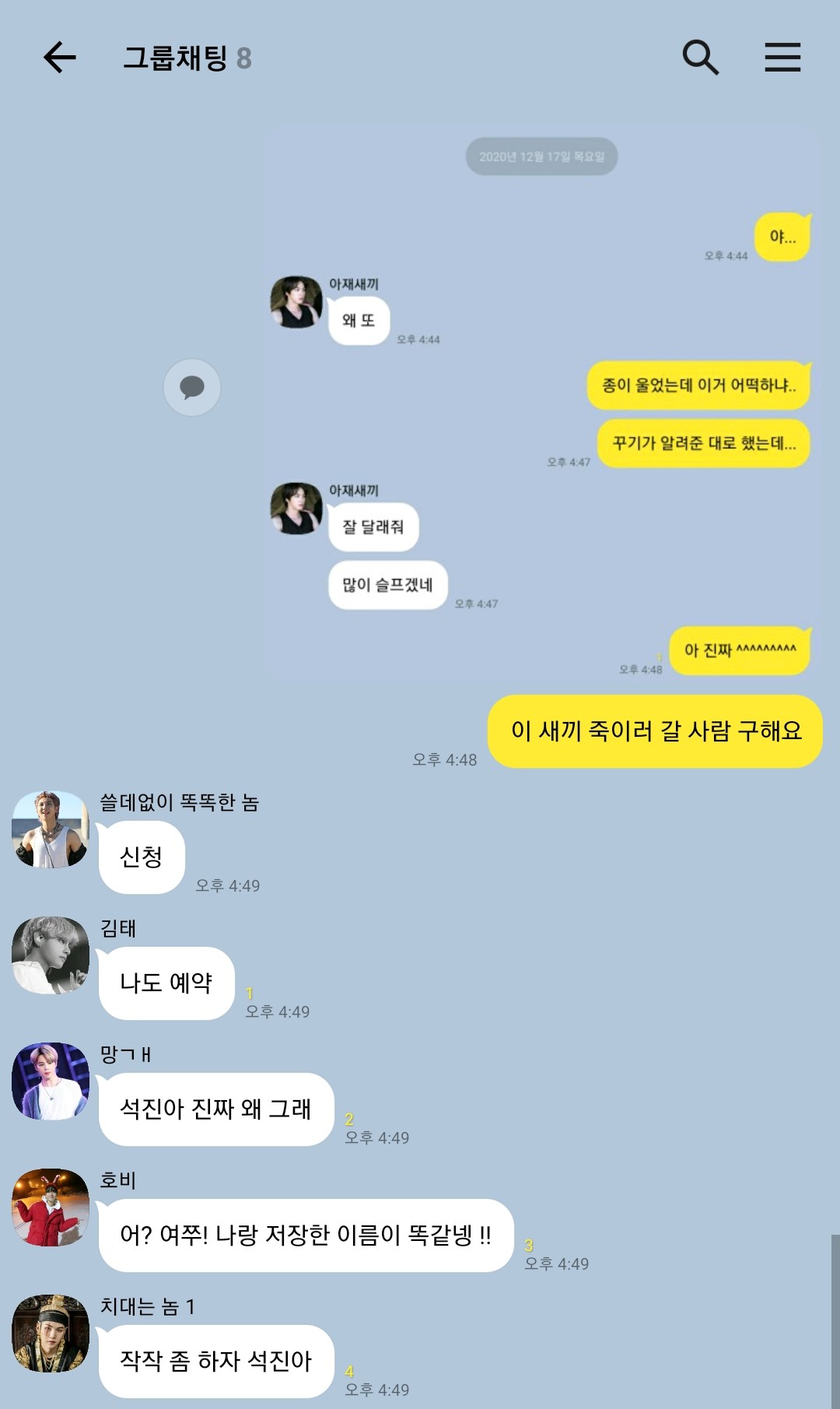Viewport: 840px width, 1409px height.
Task: View 김태's profile avatar
Action: [x=51, y=955]
